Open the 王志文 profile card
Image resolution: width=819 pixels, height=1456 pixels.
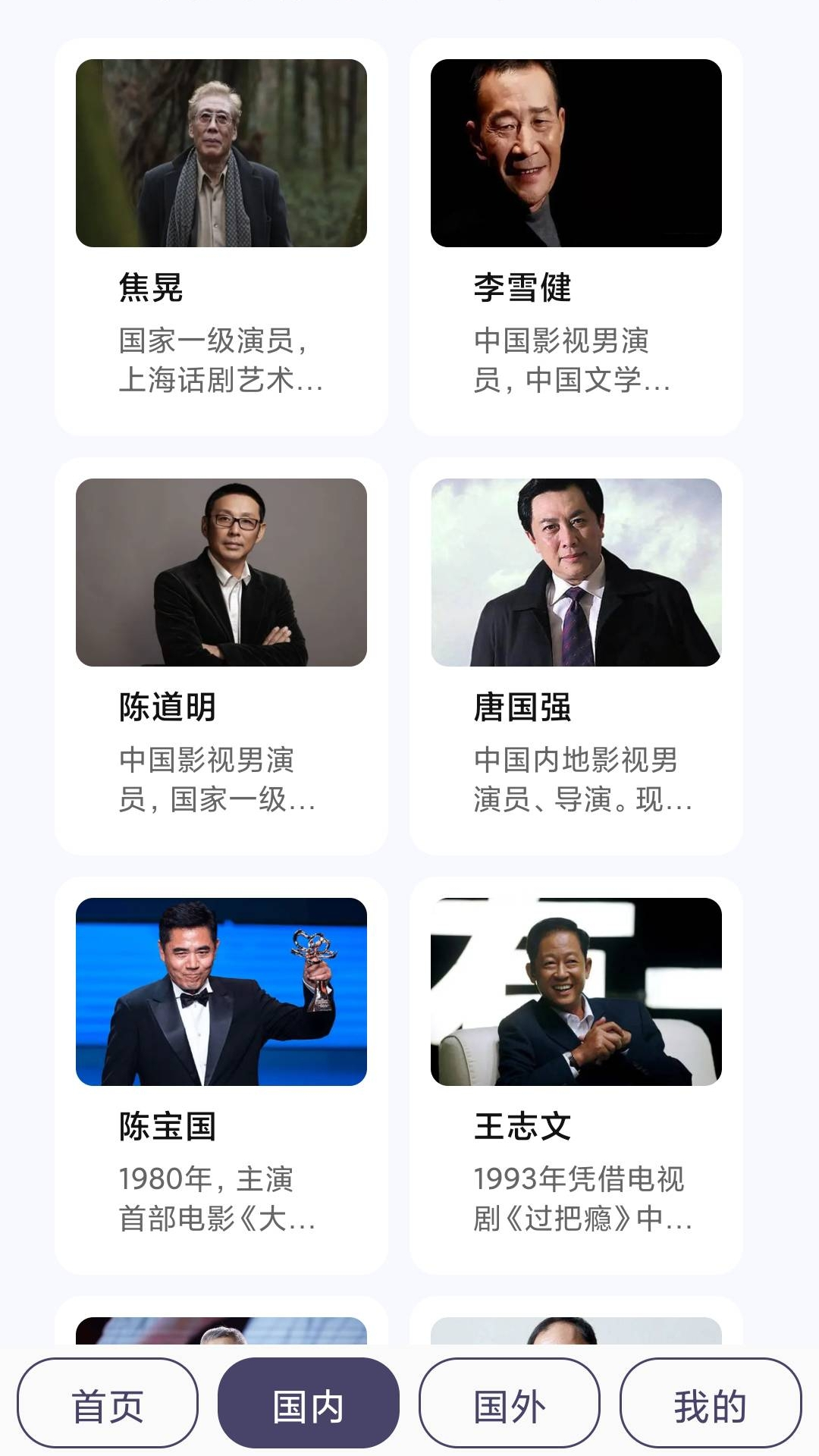(576, 1075)
